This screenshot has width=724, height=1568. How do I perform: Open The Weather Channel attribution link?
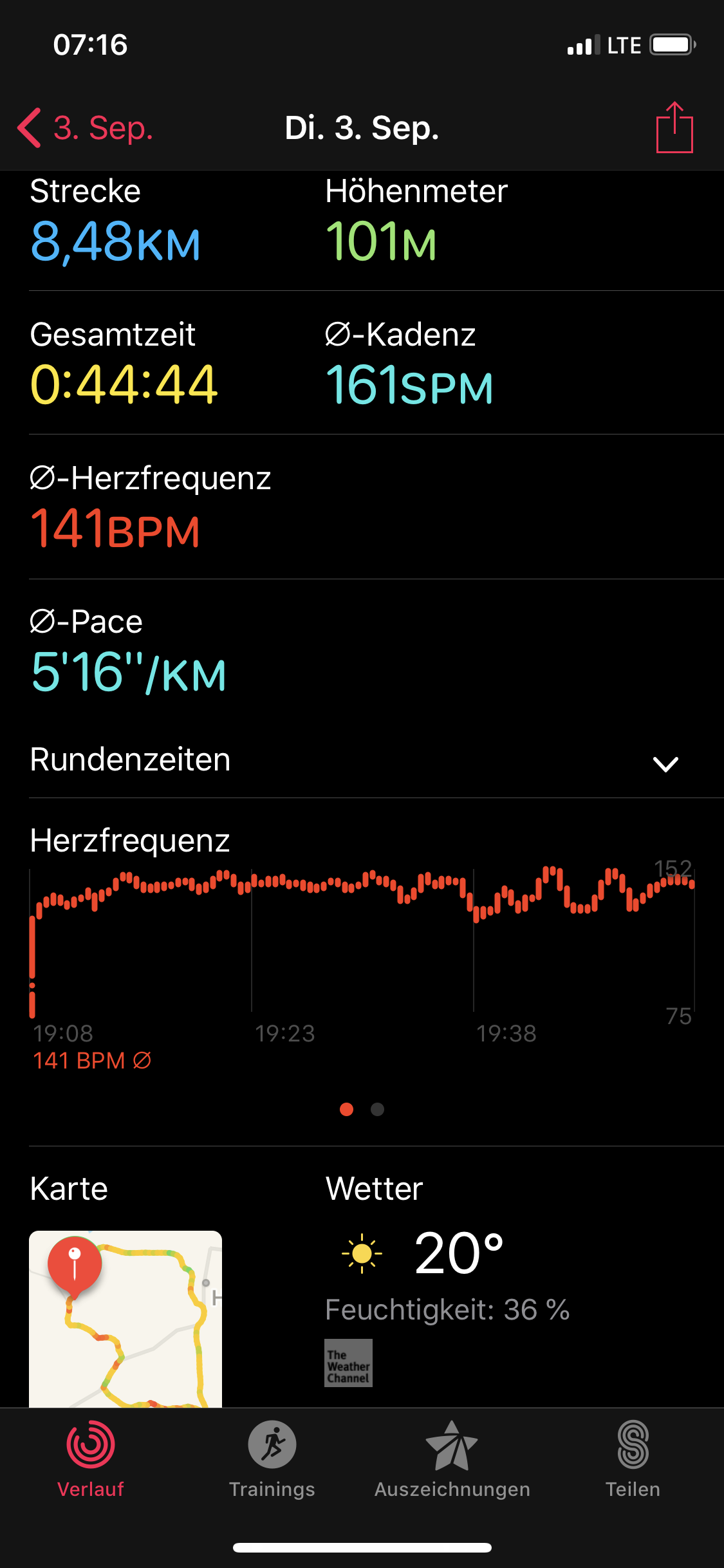[348, 1363]
